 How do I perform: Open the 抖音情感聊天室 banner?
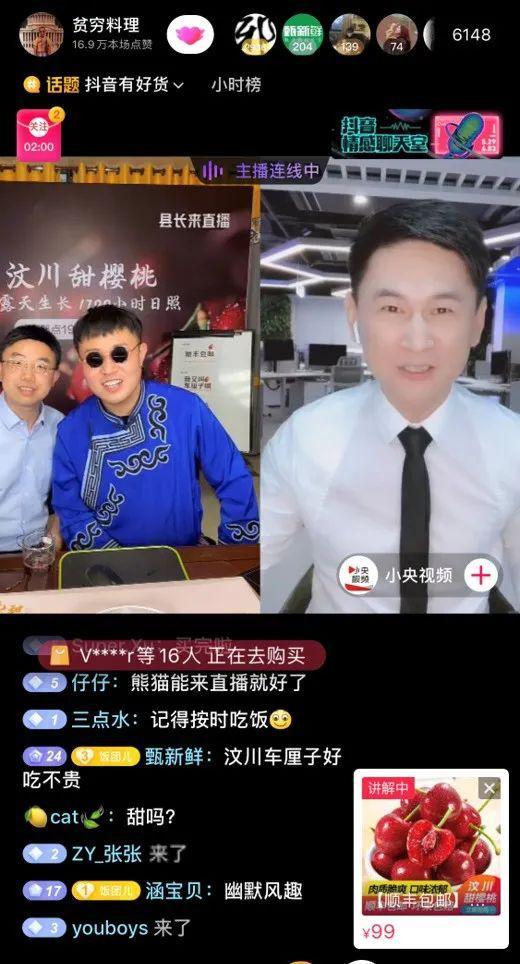click(x=422, y=133)
